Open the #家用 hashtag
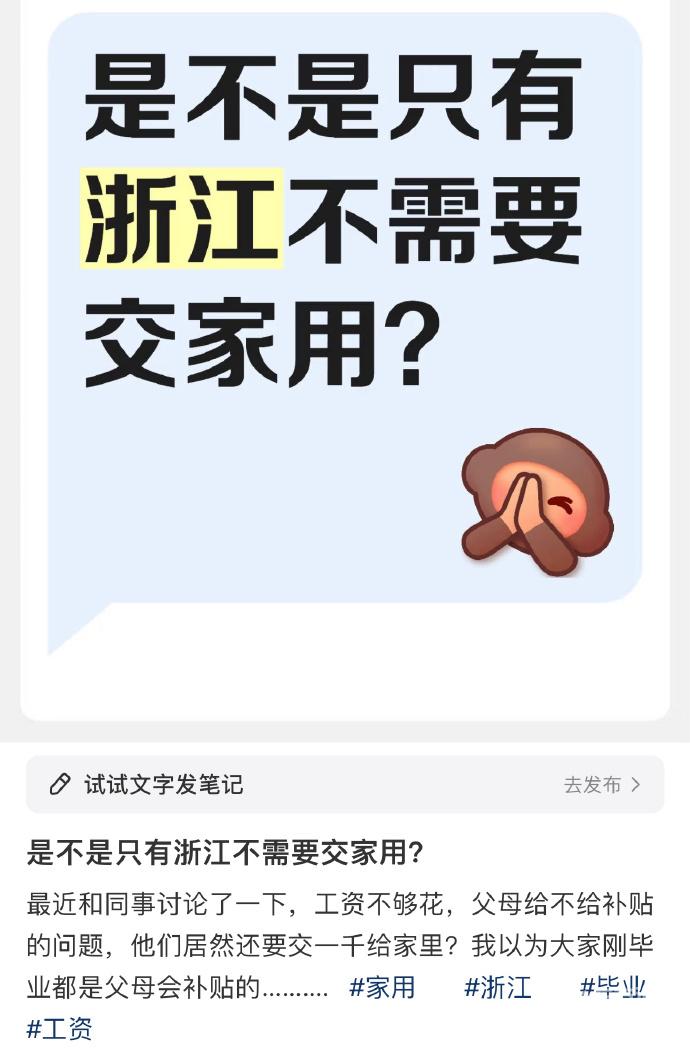 click(x=382, y=988)
